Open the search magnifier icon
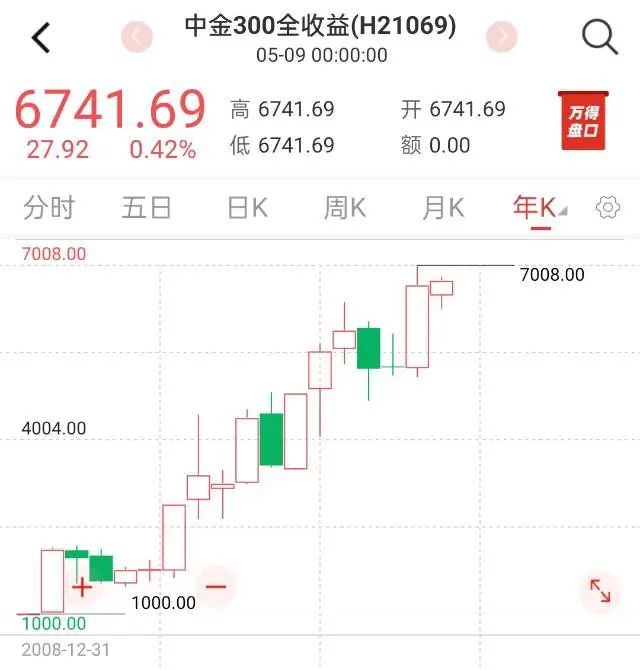 (600, 37)
